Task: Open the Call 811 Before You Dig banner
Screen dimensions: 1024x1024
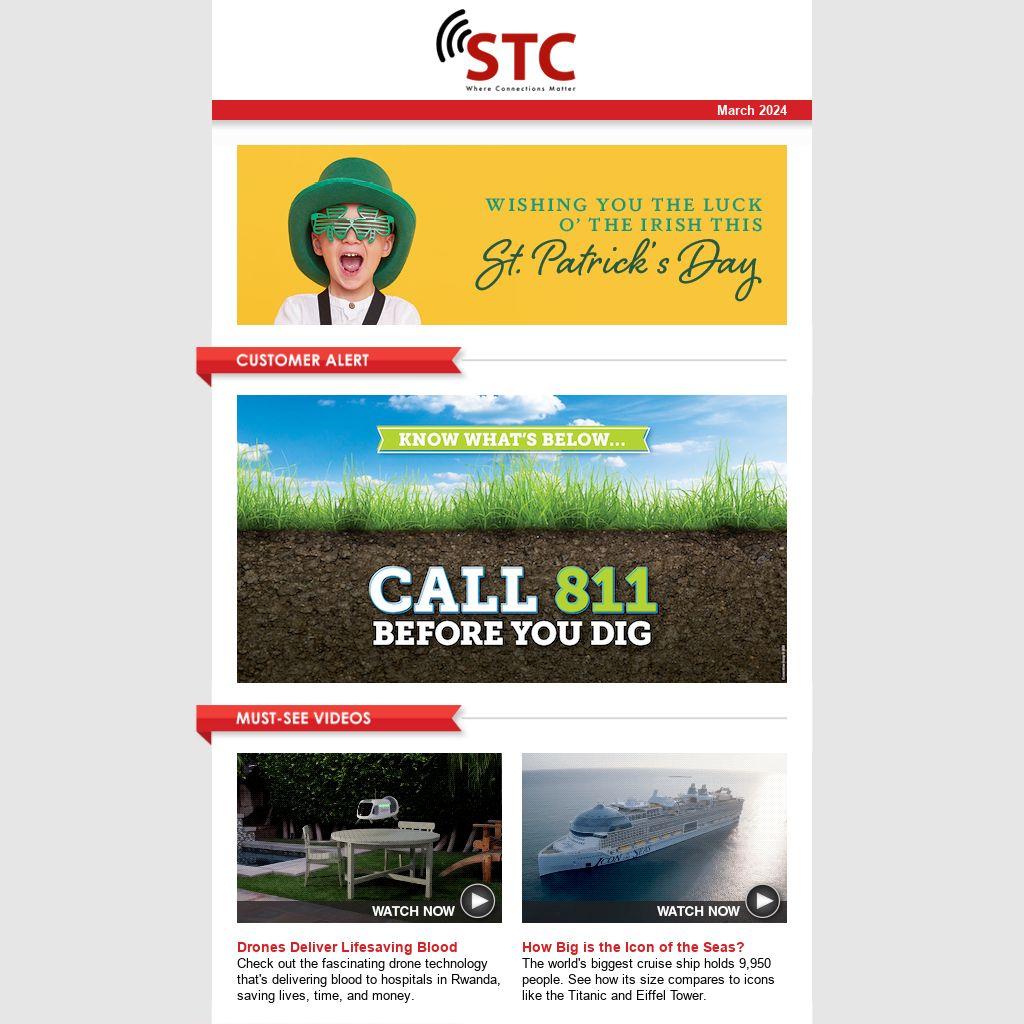Action: [x=511, y=539]
